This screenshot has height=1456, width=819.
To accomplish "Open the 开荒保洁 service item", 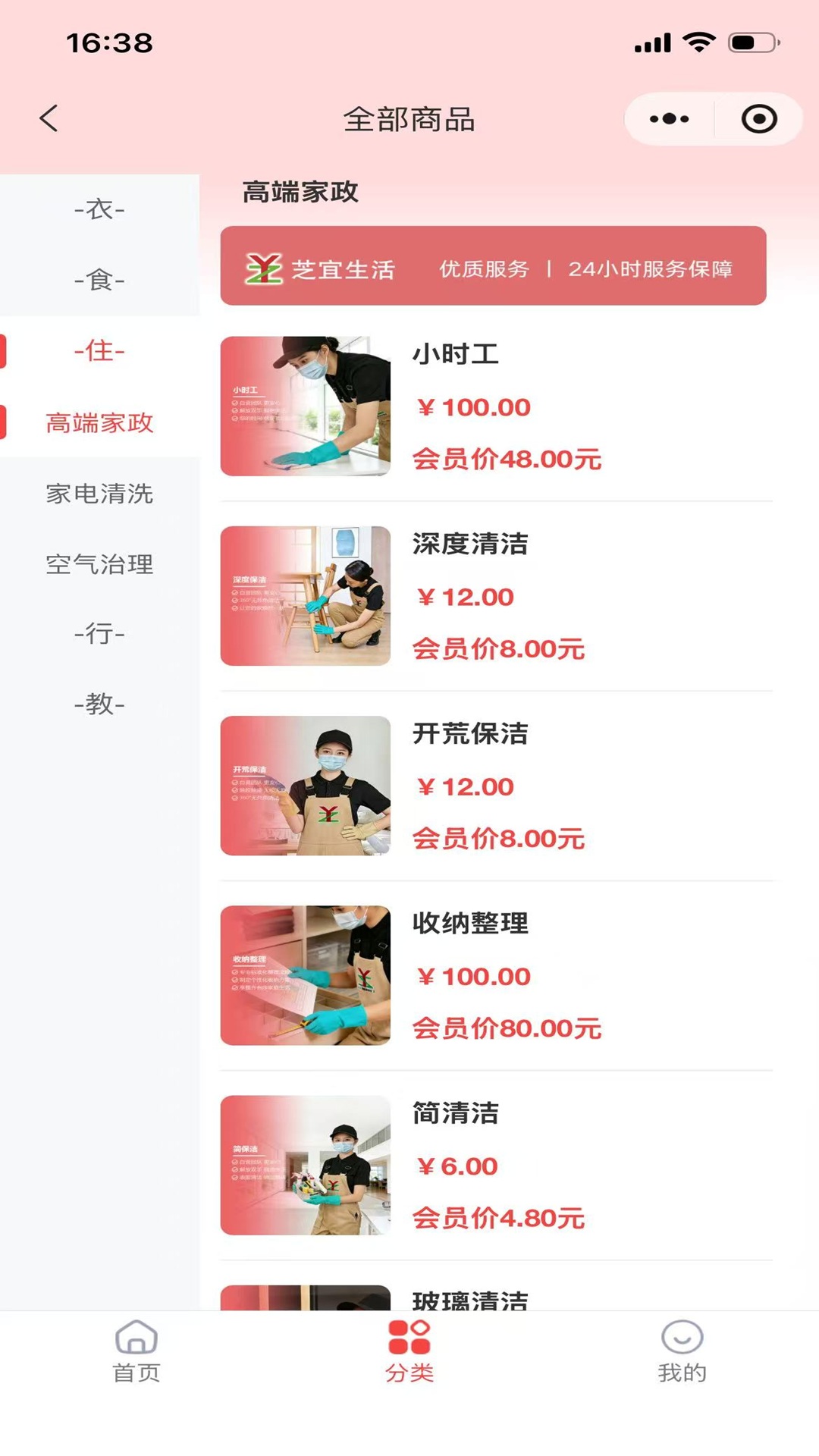I will pos(497,786).
